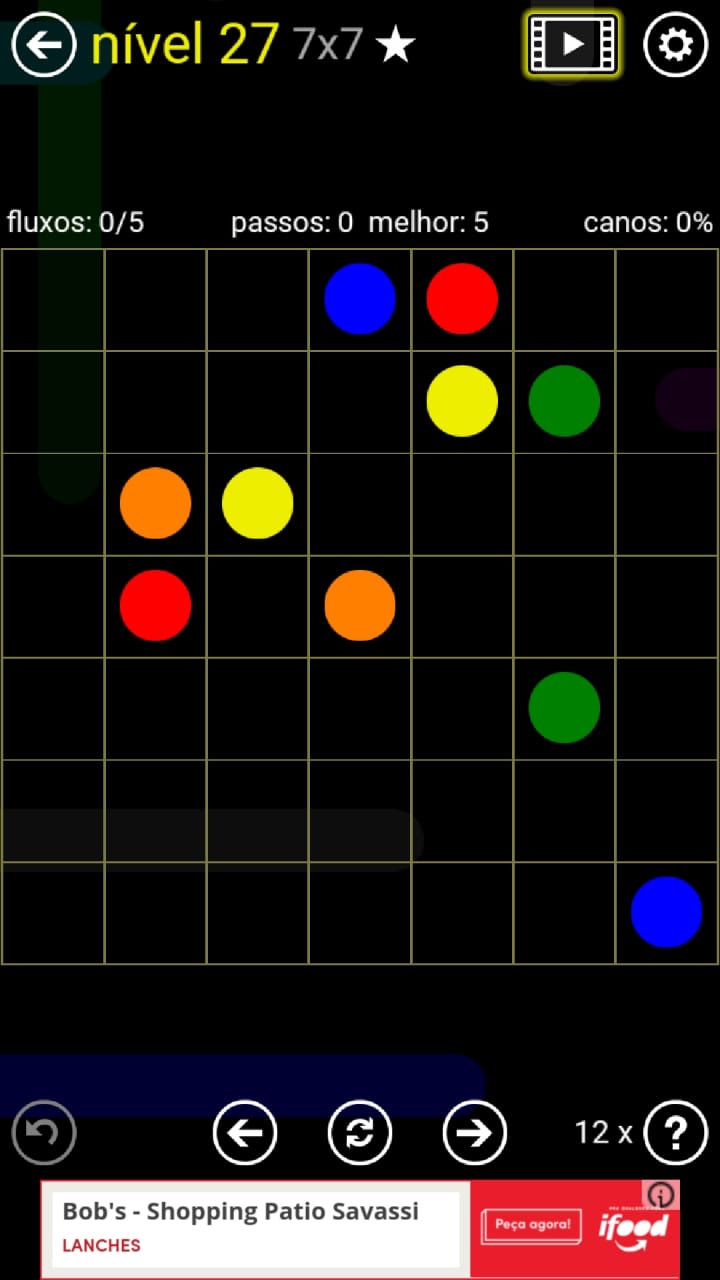
Task: Go to the previous level
Action: pos(245,1132)
